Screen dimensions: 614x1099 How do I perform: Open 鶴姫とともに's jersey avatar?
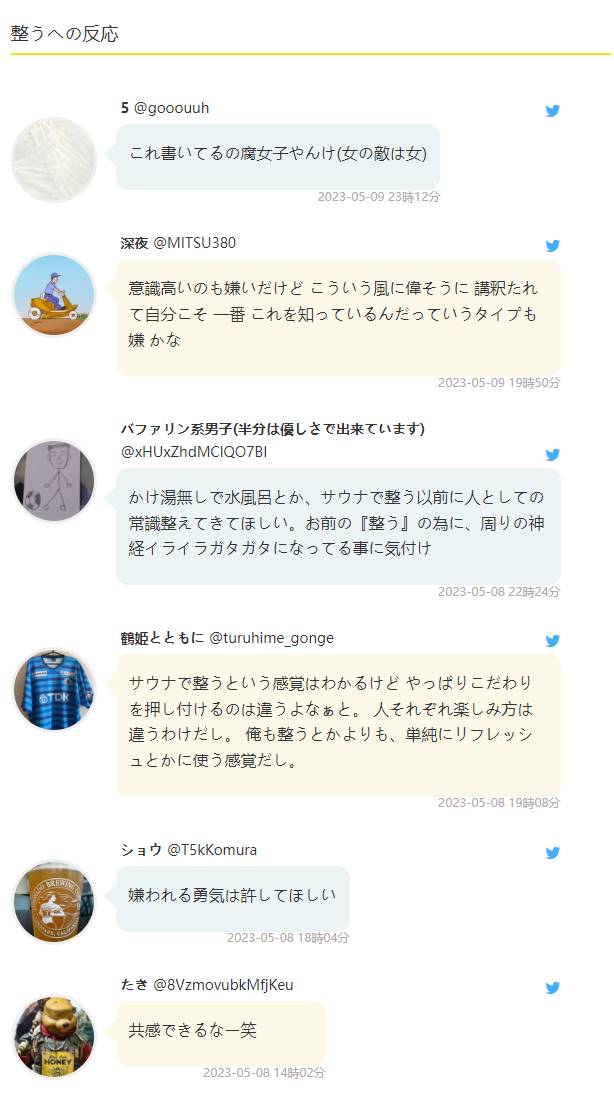54,690
